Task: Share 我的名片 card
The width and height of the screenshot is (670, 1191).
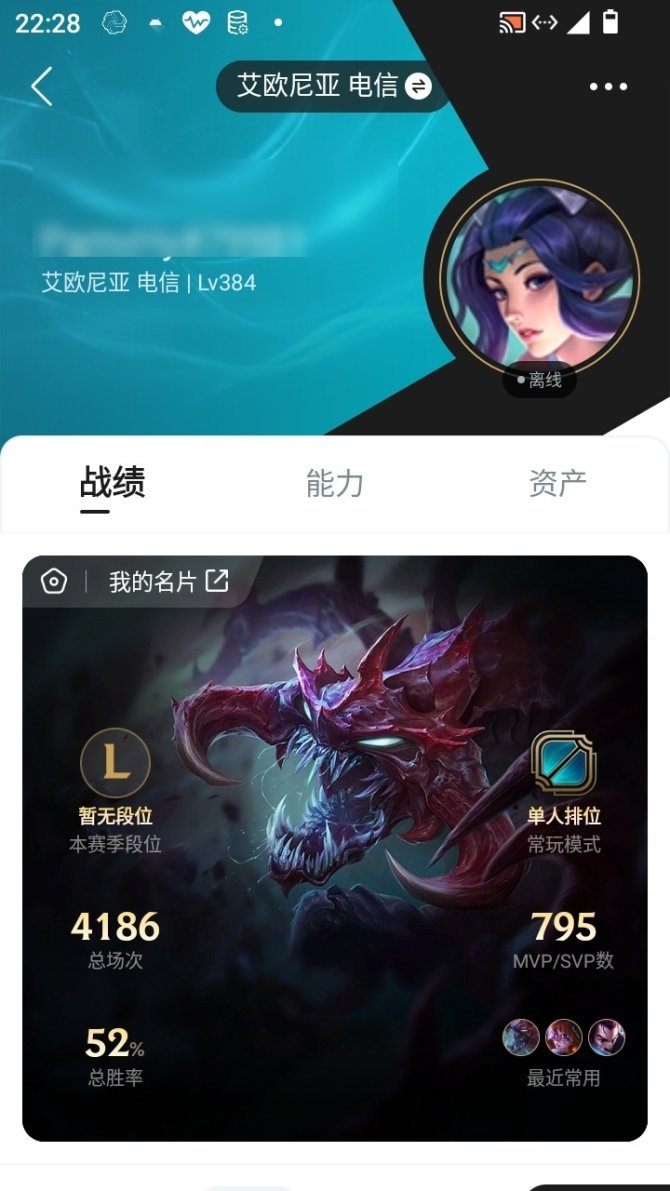Action: [217, 581]
